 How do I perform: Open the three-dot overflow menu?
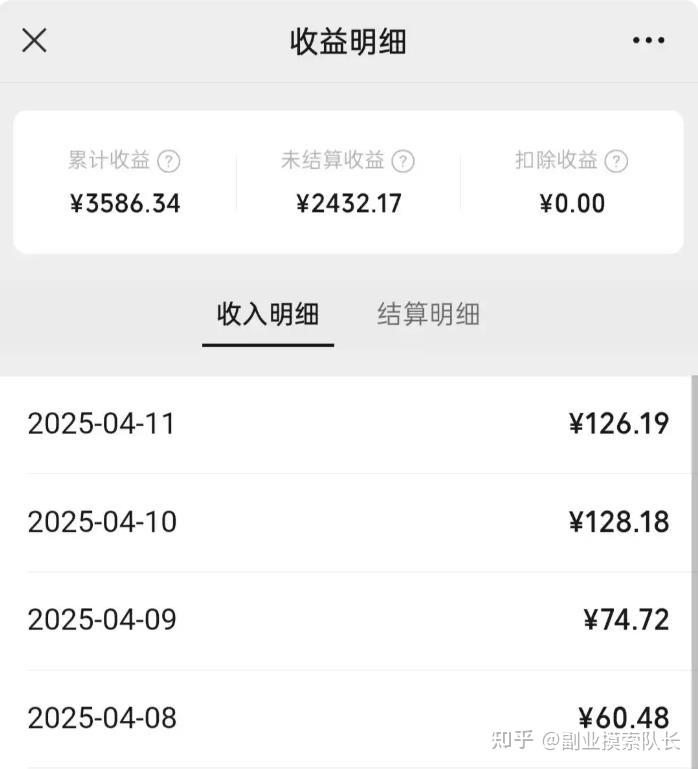[x=648, y=41]
